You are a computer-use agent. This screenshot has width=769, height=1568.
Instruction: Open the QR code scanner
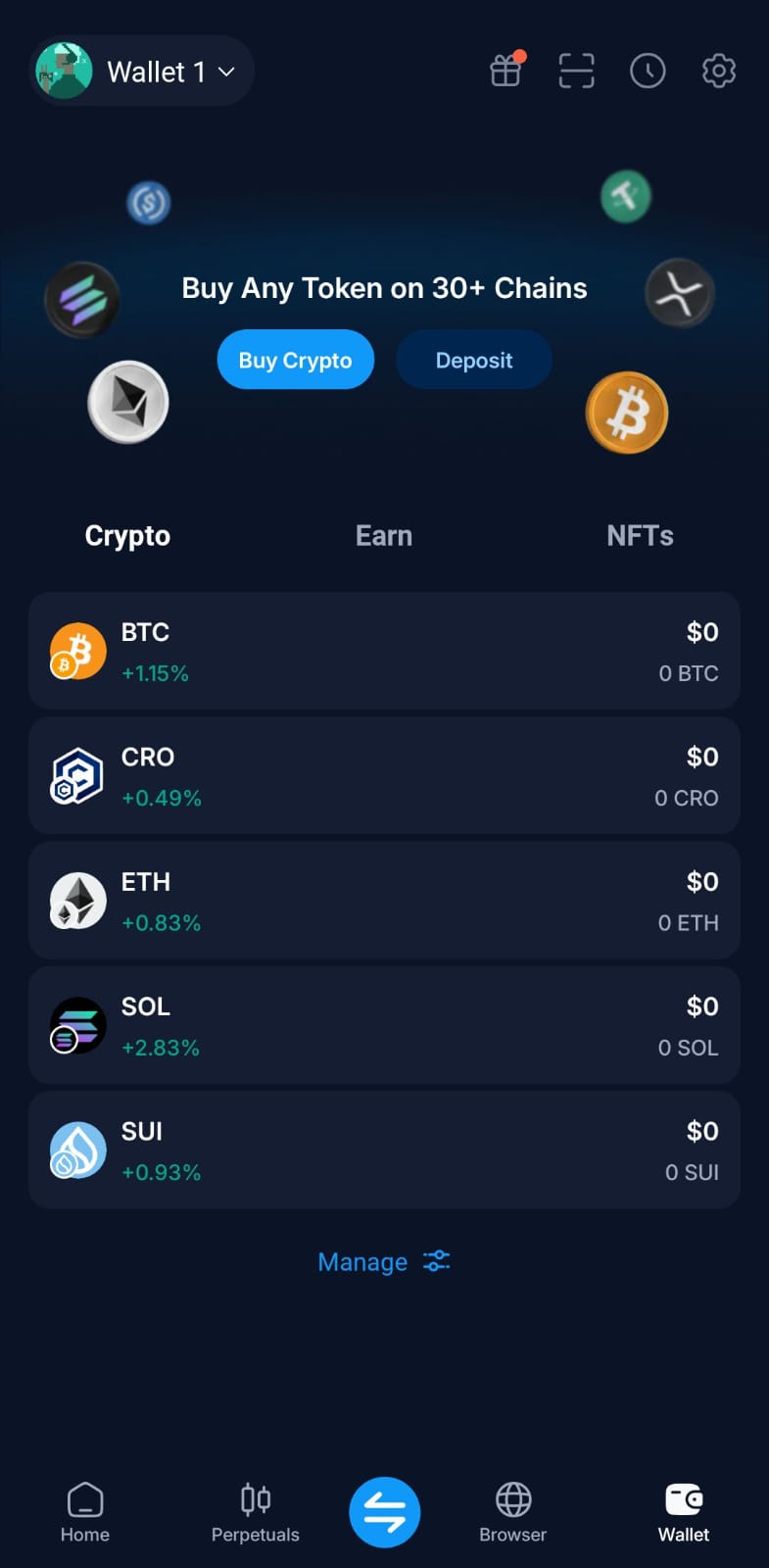click(x=576, y=70)
